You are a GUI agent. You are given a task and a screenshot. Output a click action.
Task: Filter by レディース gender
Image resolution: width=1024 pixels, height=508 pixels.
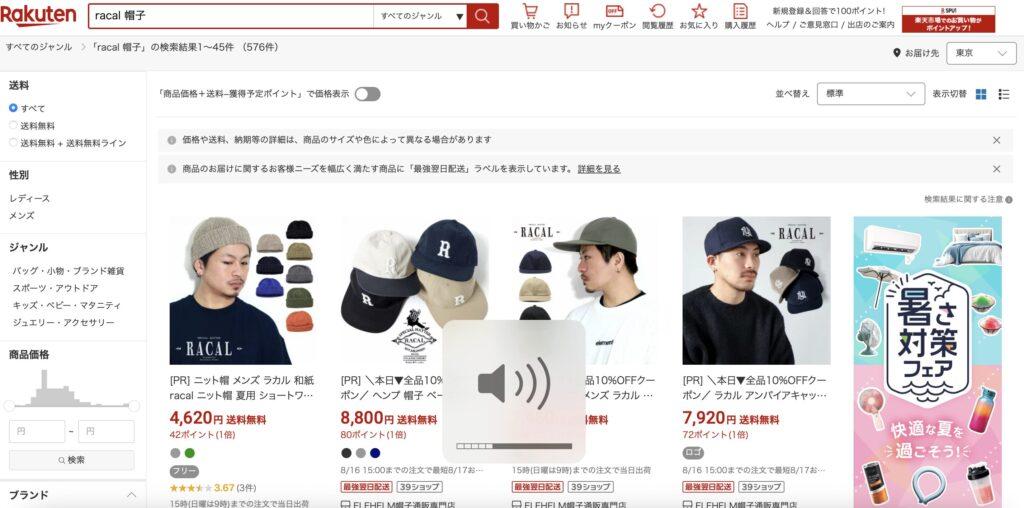click(x=29, y=198)
